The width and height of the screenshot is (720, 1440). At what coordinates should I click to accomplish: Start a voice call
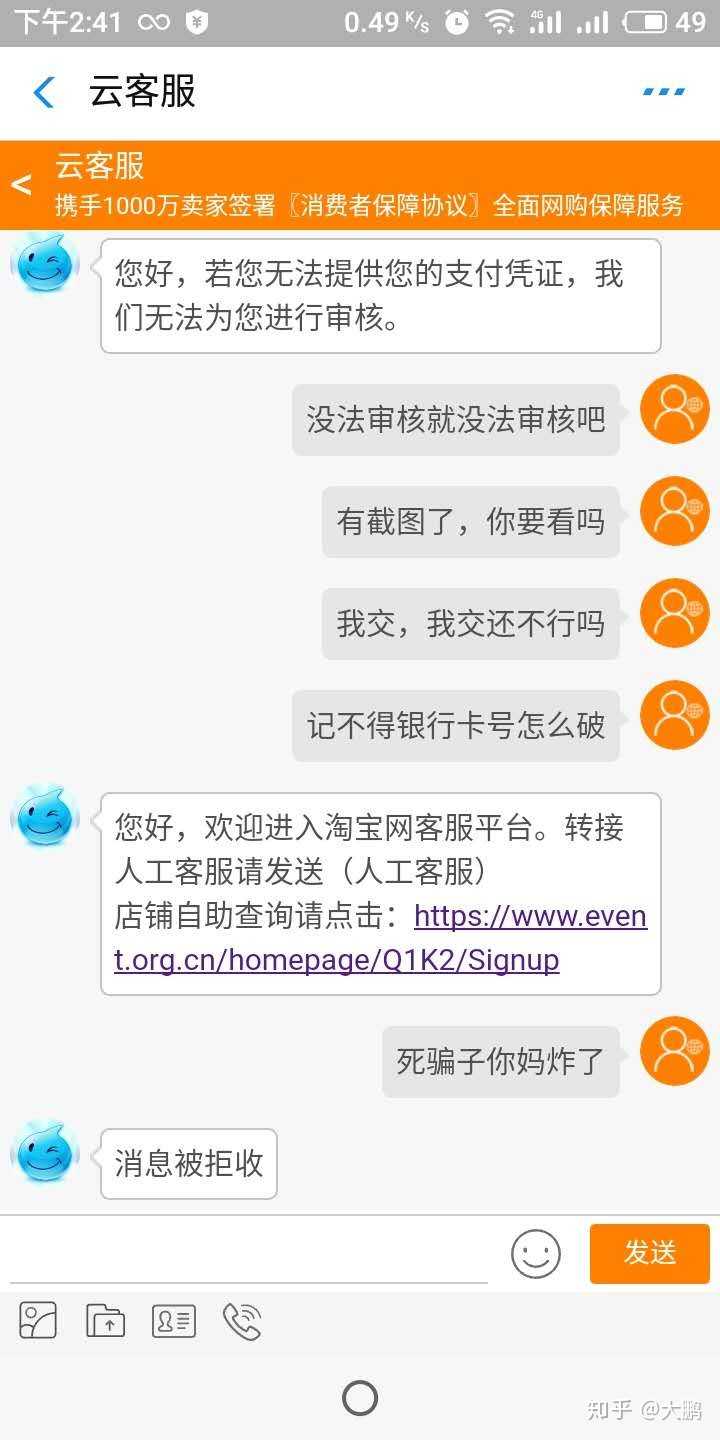click(x=241, y=1321)
